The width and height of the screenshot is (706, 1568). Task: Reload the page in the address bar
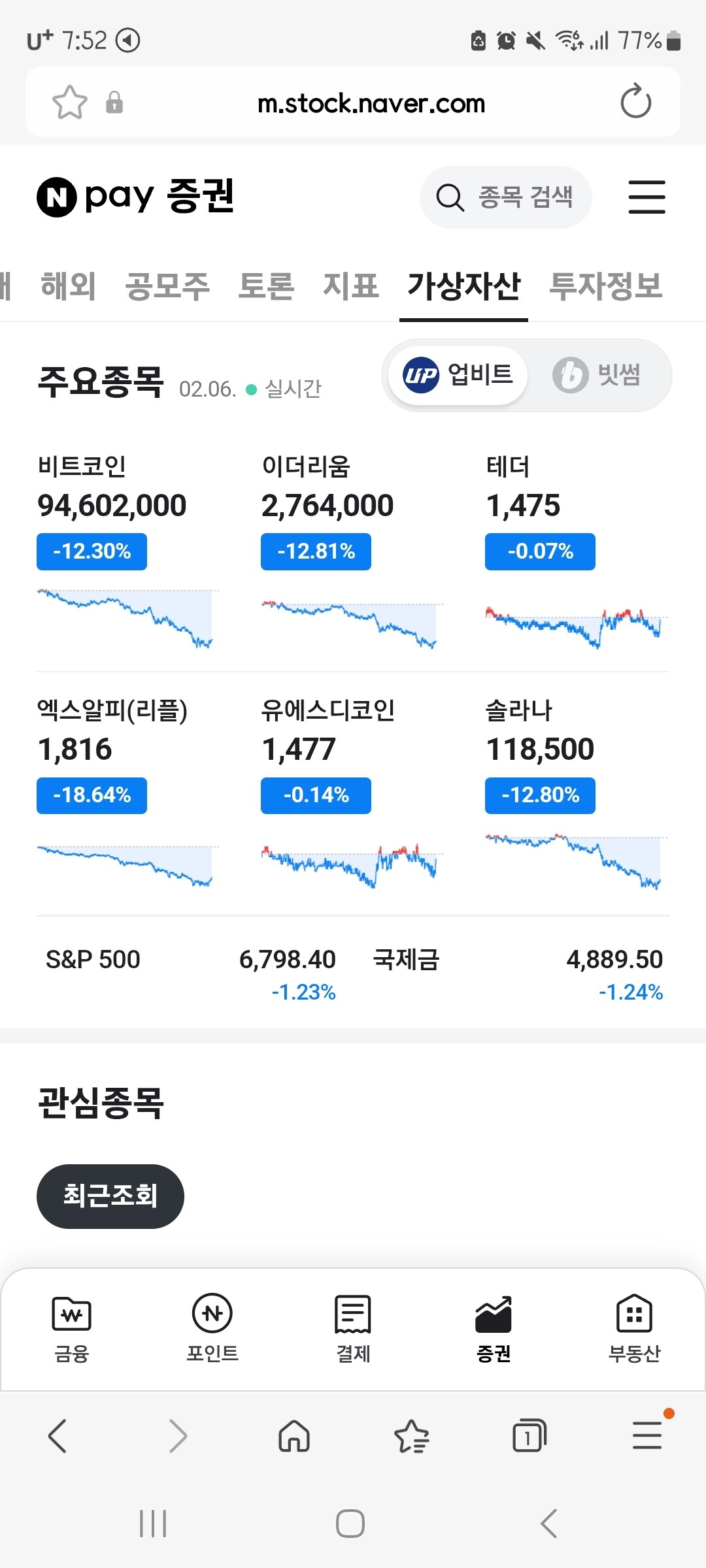pyautogui.click(x=635, y=102)
